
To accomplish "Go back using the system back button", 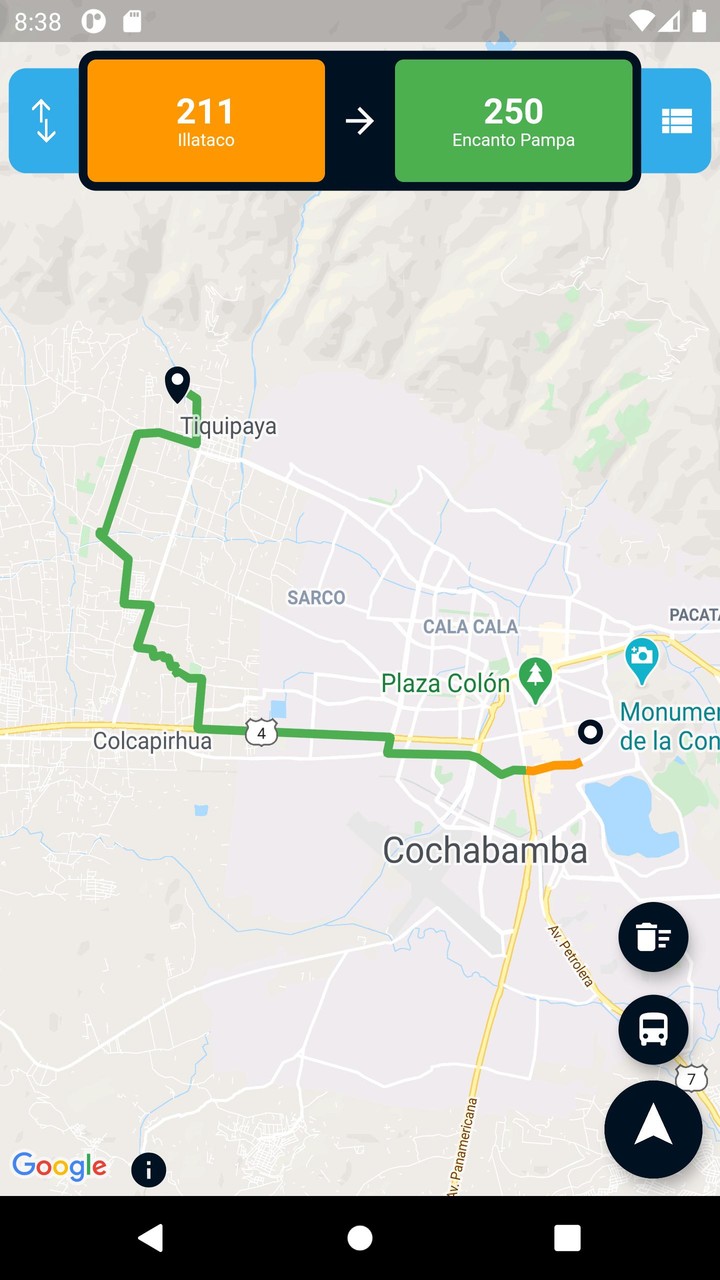I will 151,1238.
